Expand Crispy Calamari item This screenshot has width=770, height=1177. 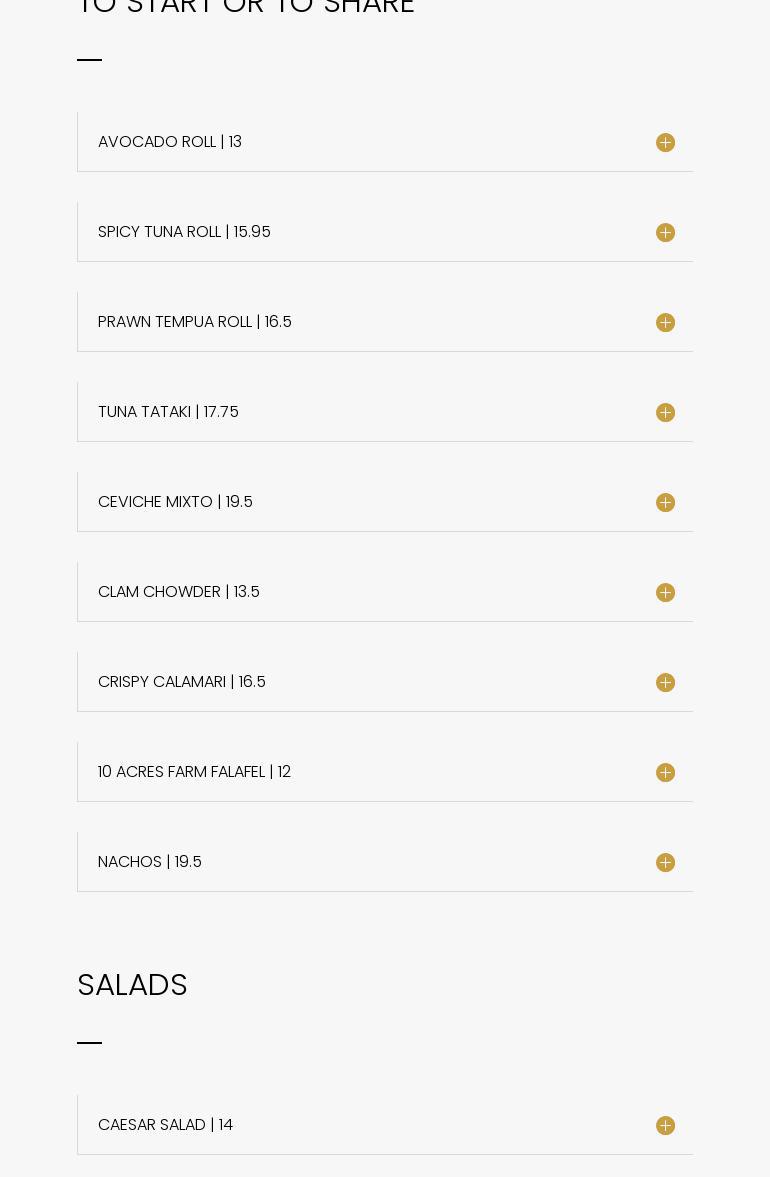click(x=665, y=683)
